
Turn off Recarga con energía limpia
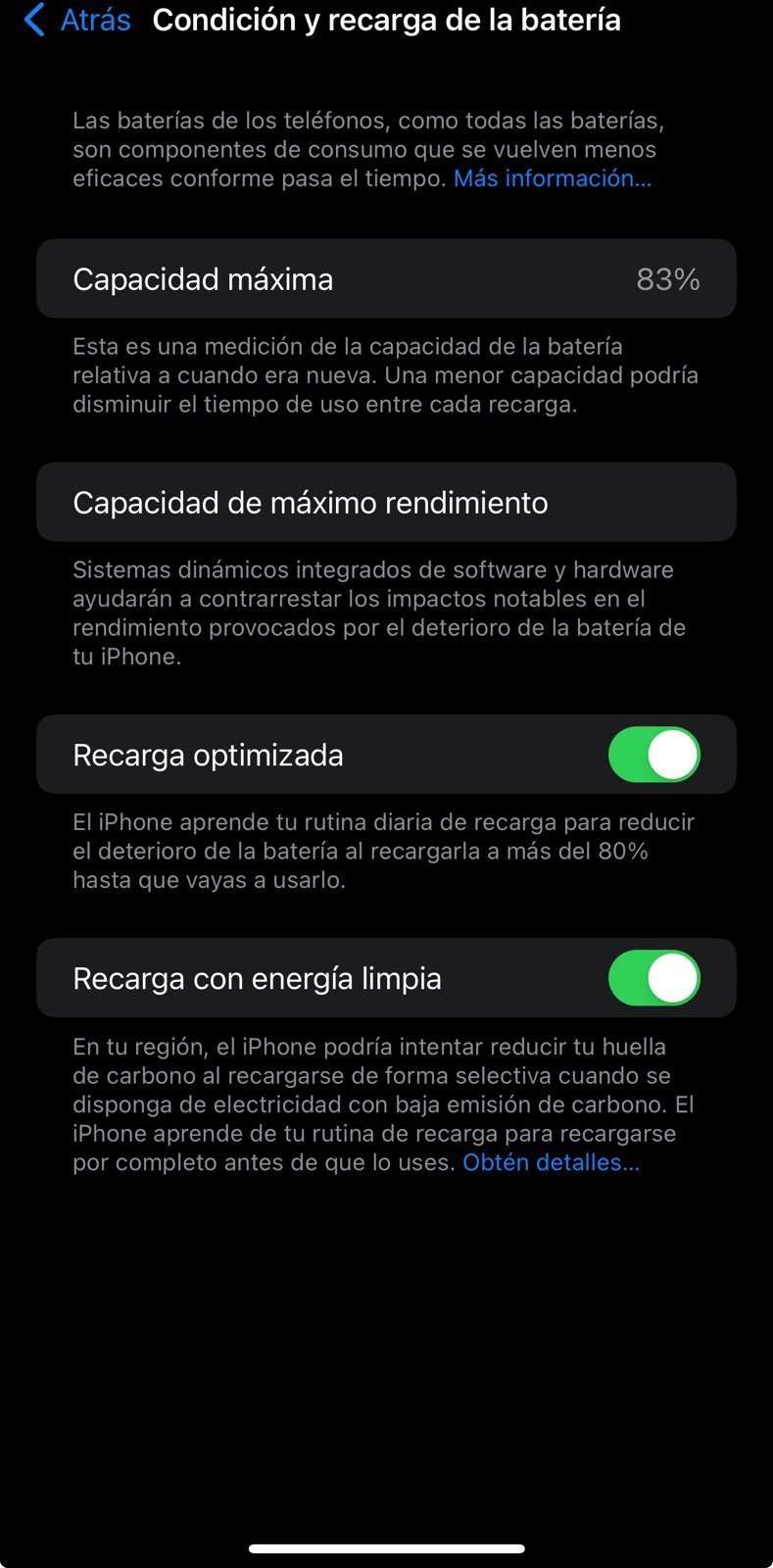(x=653, y=977)
